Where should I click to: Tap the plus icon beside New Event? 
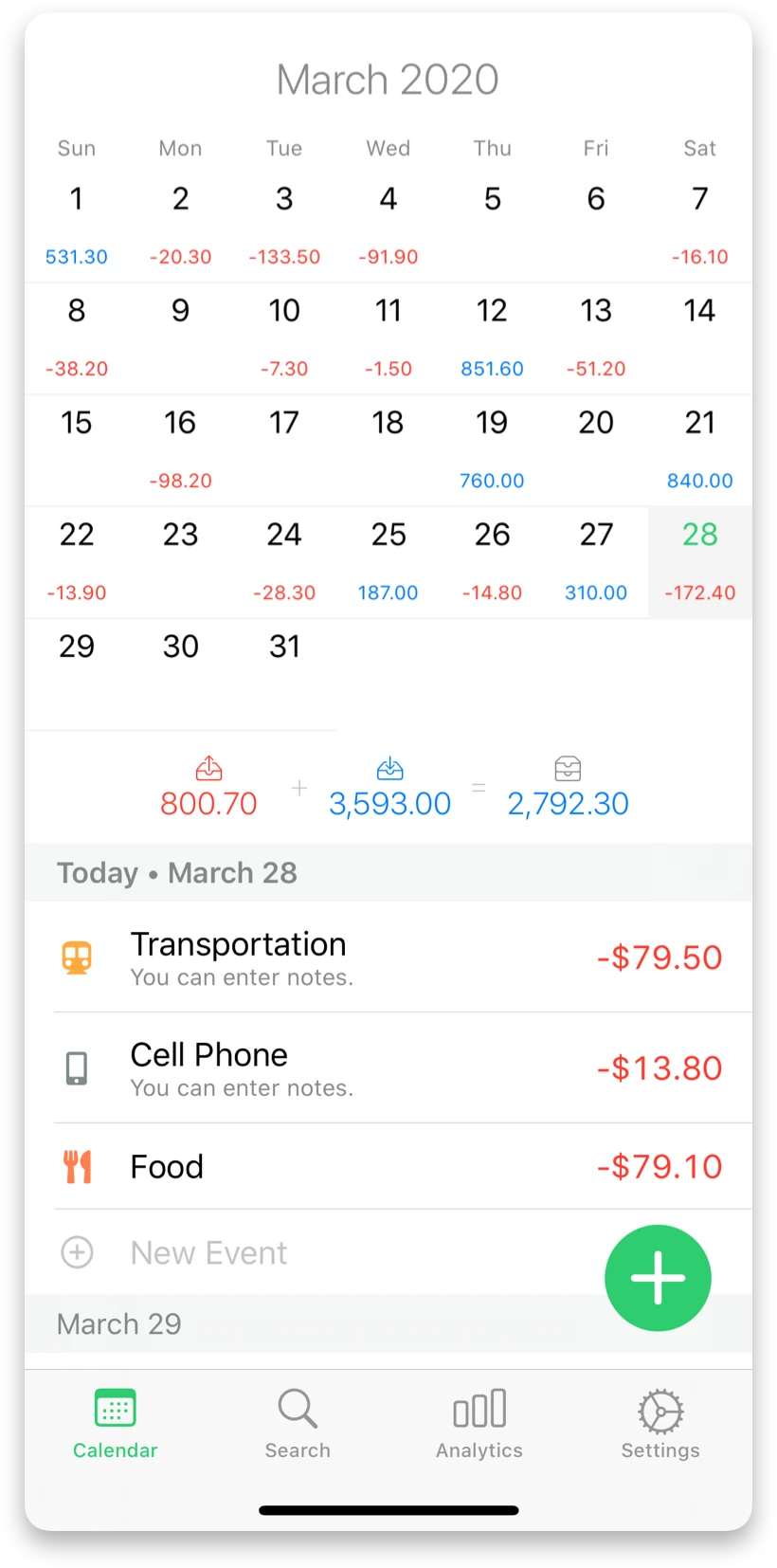coord(77,1252)
